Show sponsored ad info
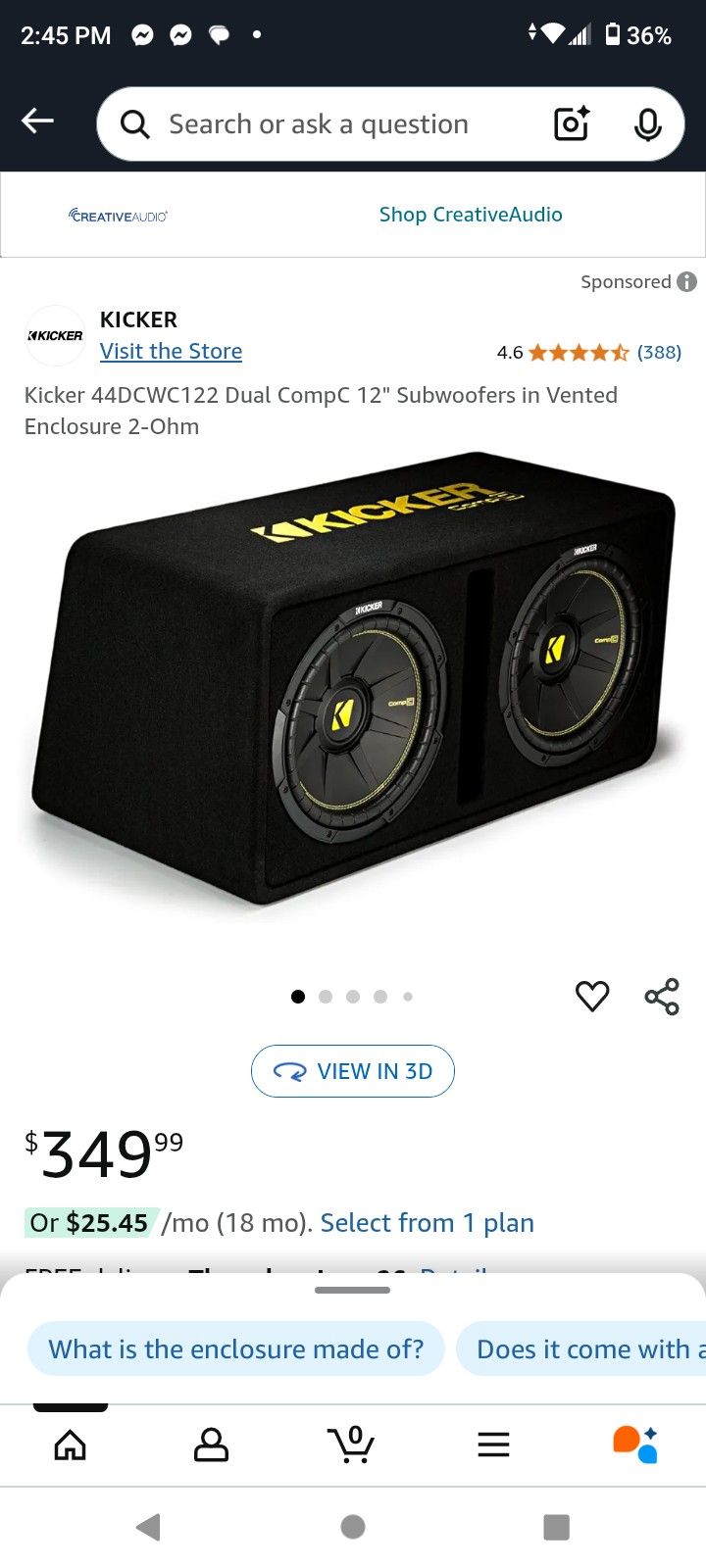Screen dimensions: 706x1568 (x=686, y=282)
